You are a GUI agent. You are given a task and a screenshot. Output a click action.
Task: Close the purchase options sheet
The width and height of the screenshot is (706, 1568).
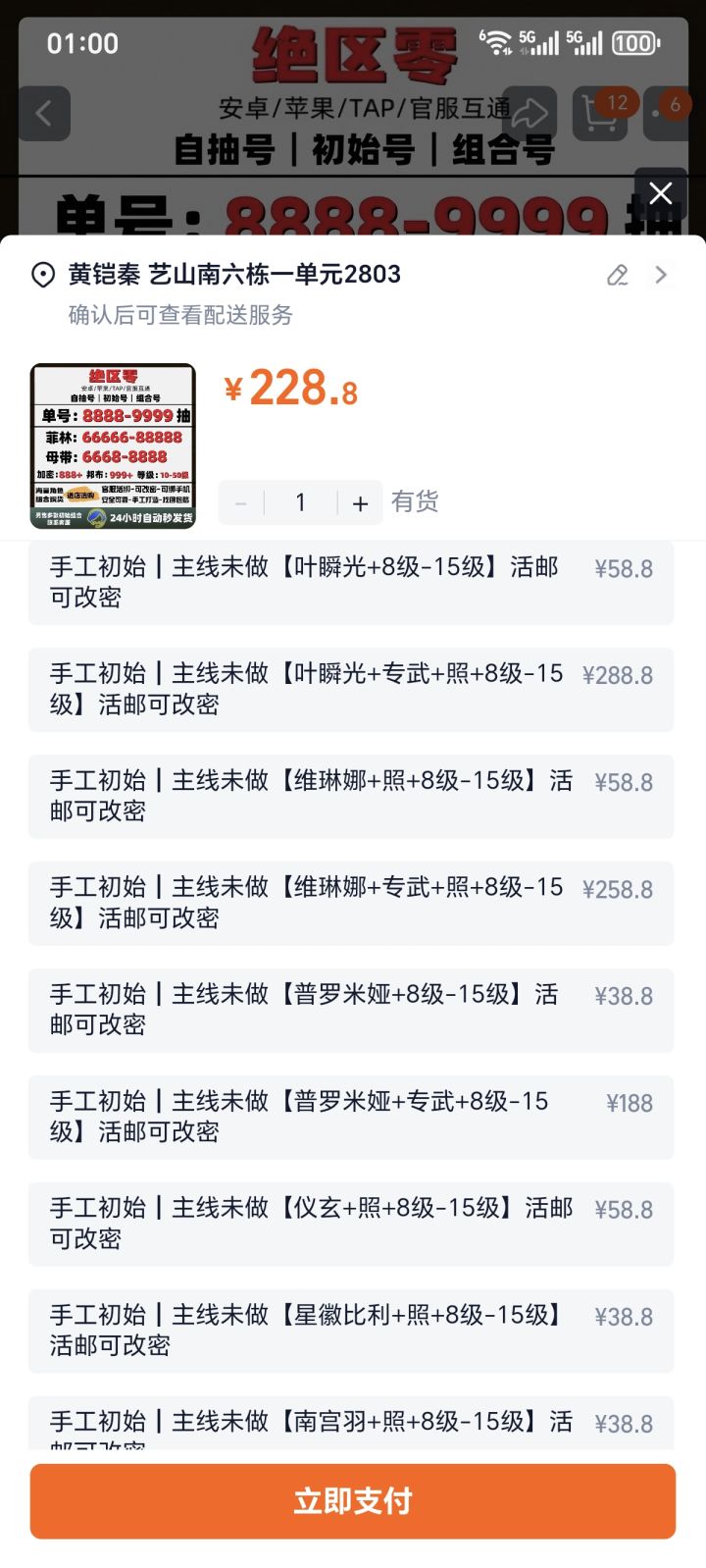[661, 193]
